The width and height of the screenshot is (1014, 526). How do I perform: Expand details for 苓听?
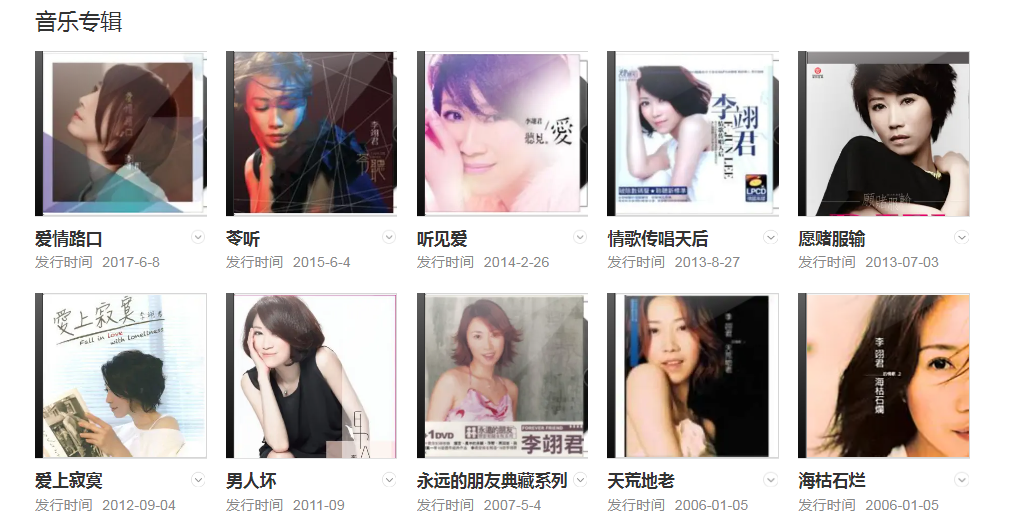[389, 238]
